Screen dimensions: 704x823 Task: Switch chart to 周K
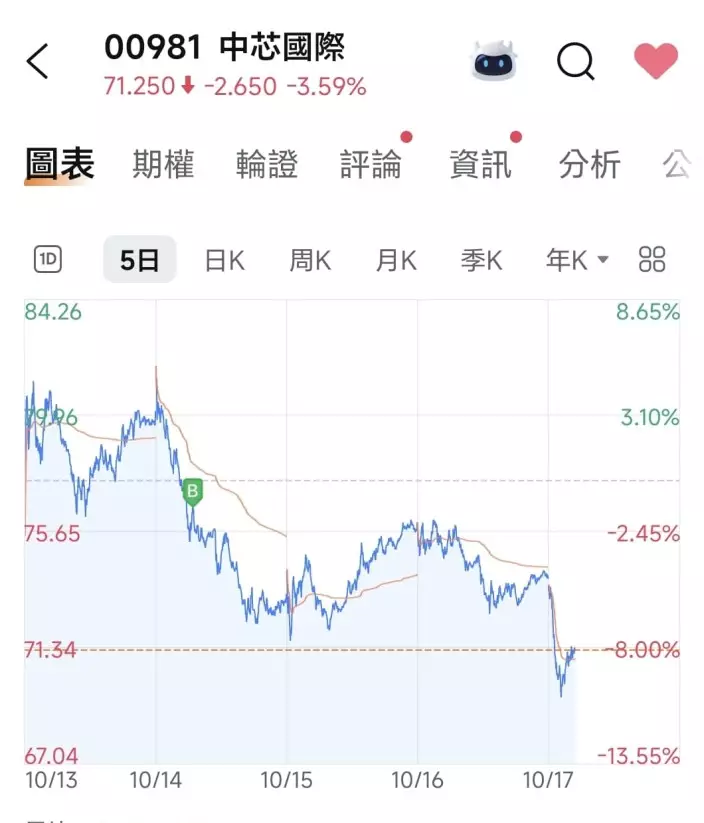coord(310,261)
